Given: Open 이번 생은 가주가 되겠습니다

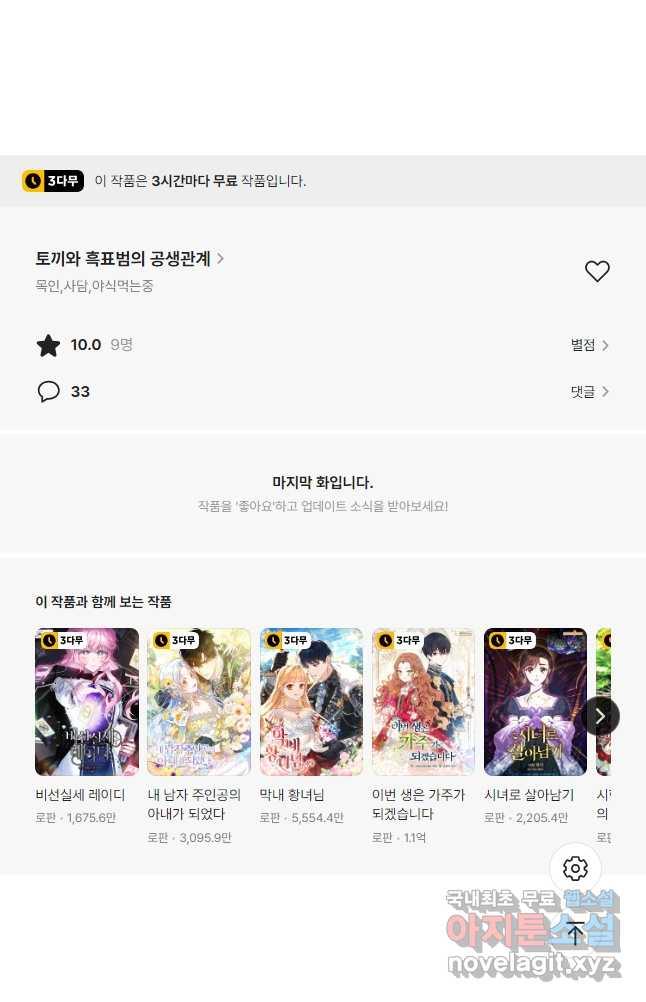Looking at the screenshot, I should pos(423,702).
